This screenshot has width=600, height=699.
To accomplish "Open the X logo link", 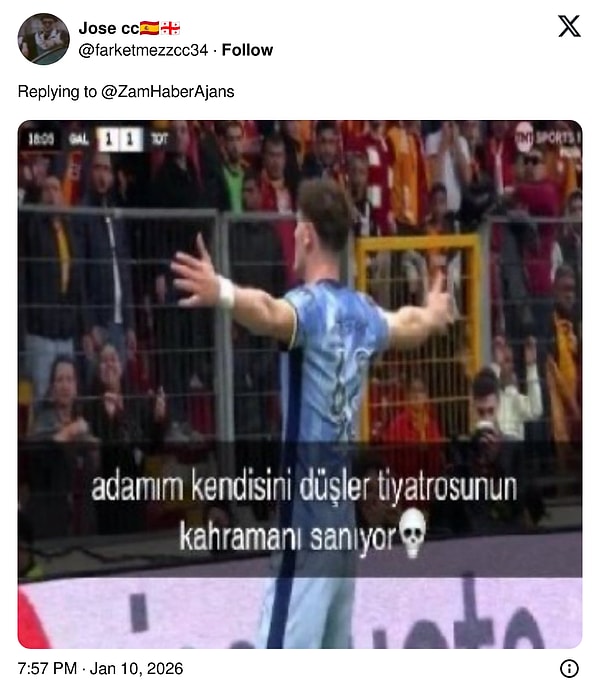I will pyautogui.click(x=568, y=27).
